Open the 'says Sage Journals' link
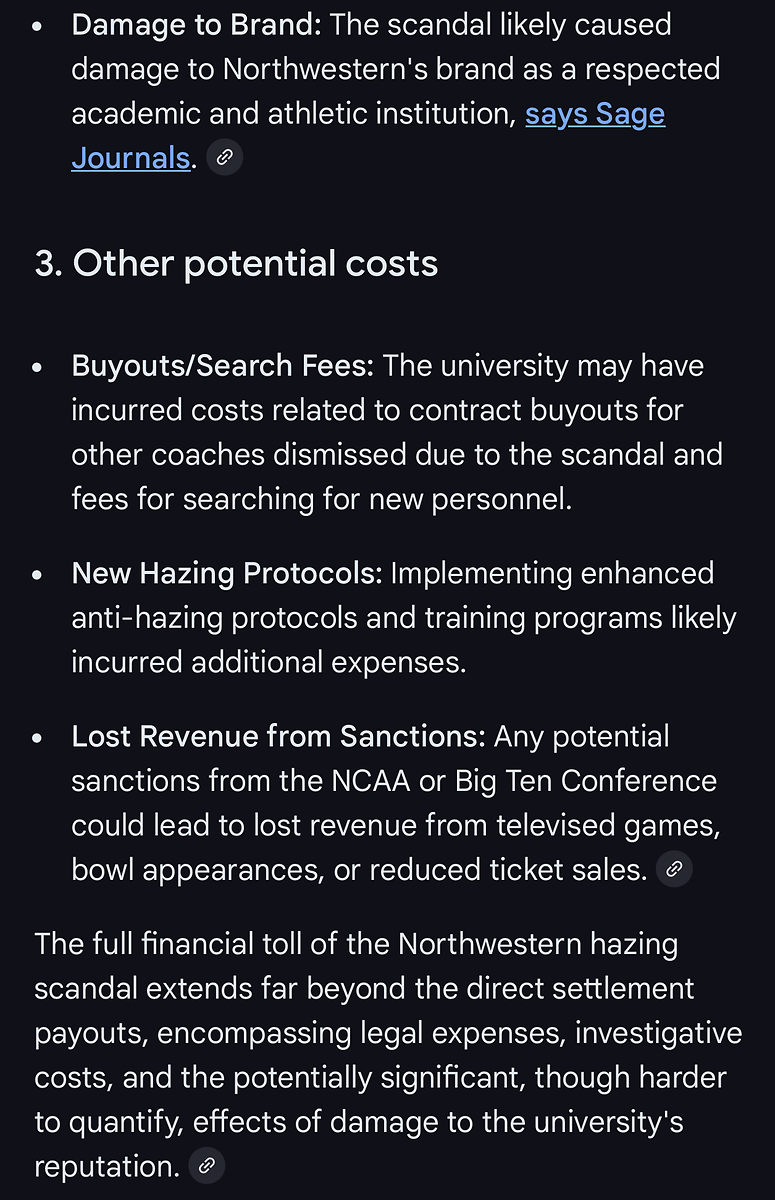This screenshot has width=775, height=1200. click(594, 114)
